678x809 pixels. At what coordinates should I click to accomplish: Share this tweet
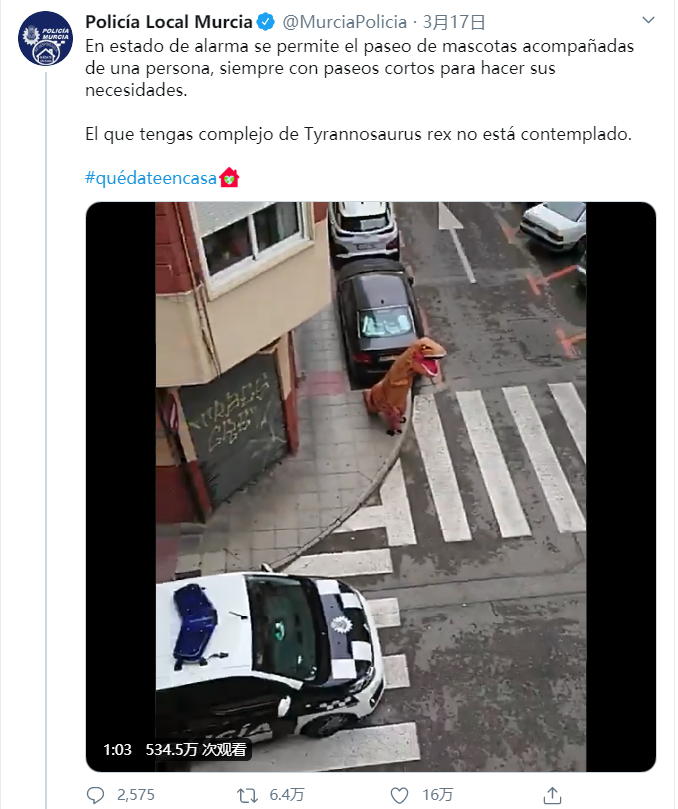tap(552, 795)
